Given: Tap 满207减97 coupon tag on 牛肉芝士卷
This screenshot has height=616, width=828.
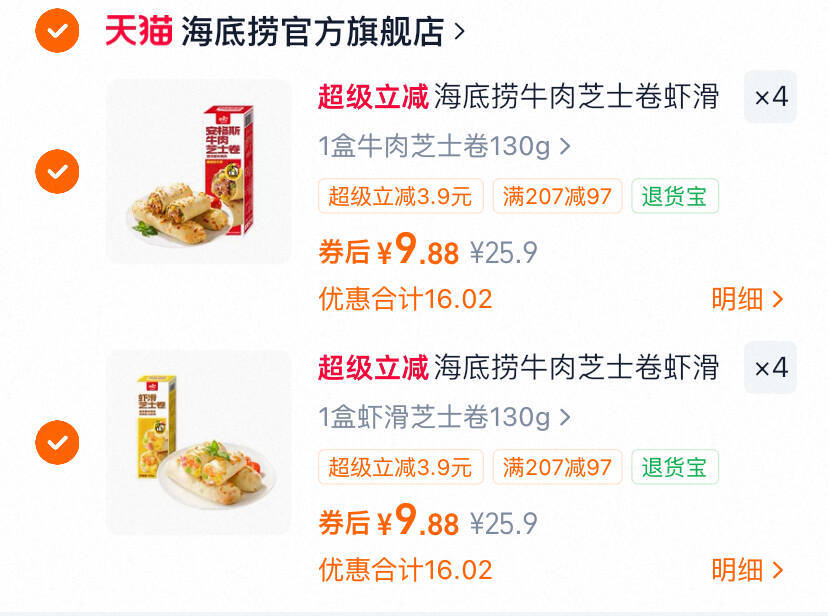Looking at the screenshot, I should 558,196.
